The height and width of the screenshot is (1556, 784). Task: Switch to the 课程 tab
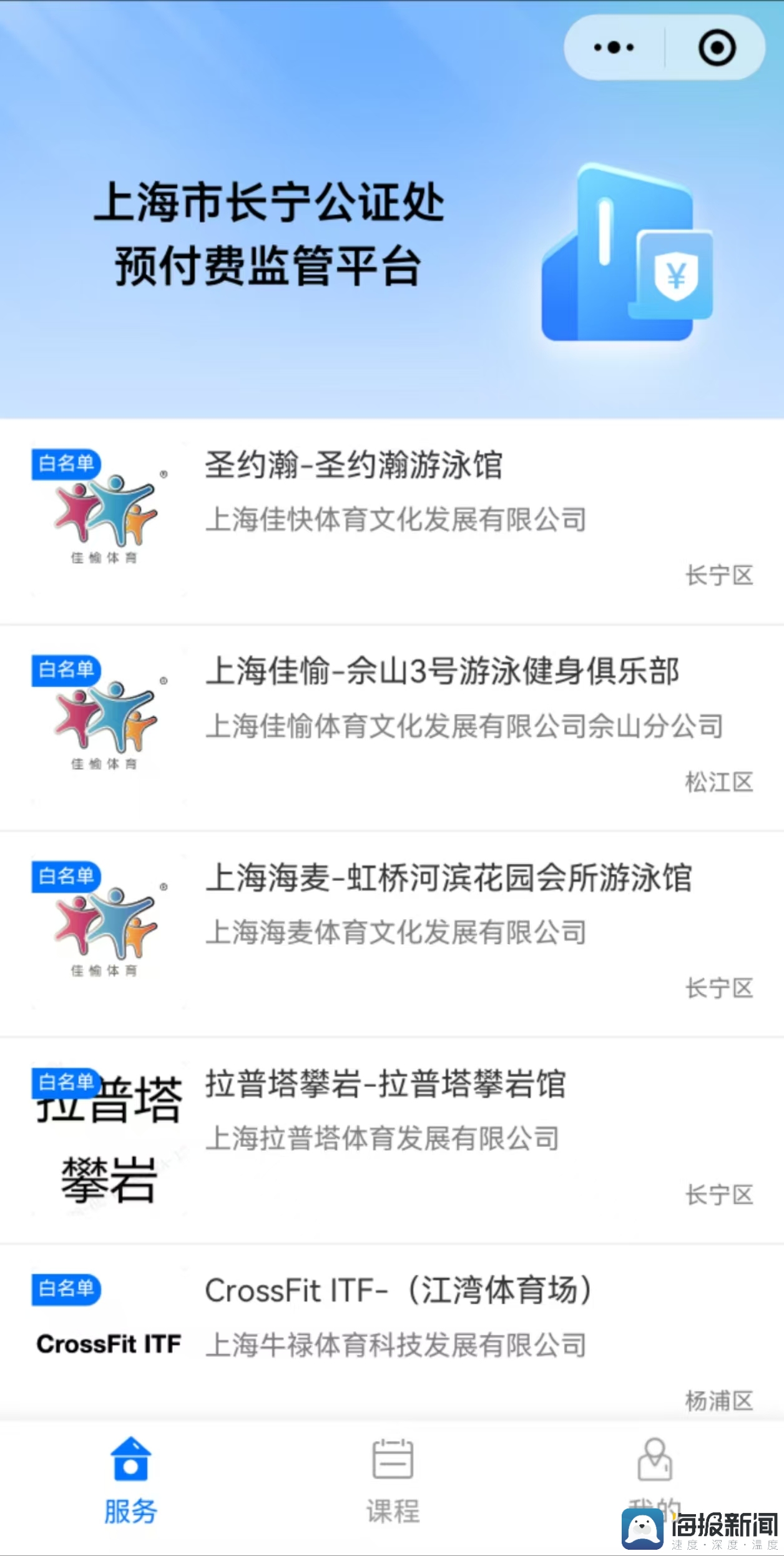click(x=393, y=1480)
